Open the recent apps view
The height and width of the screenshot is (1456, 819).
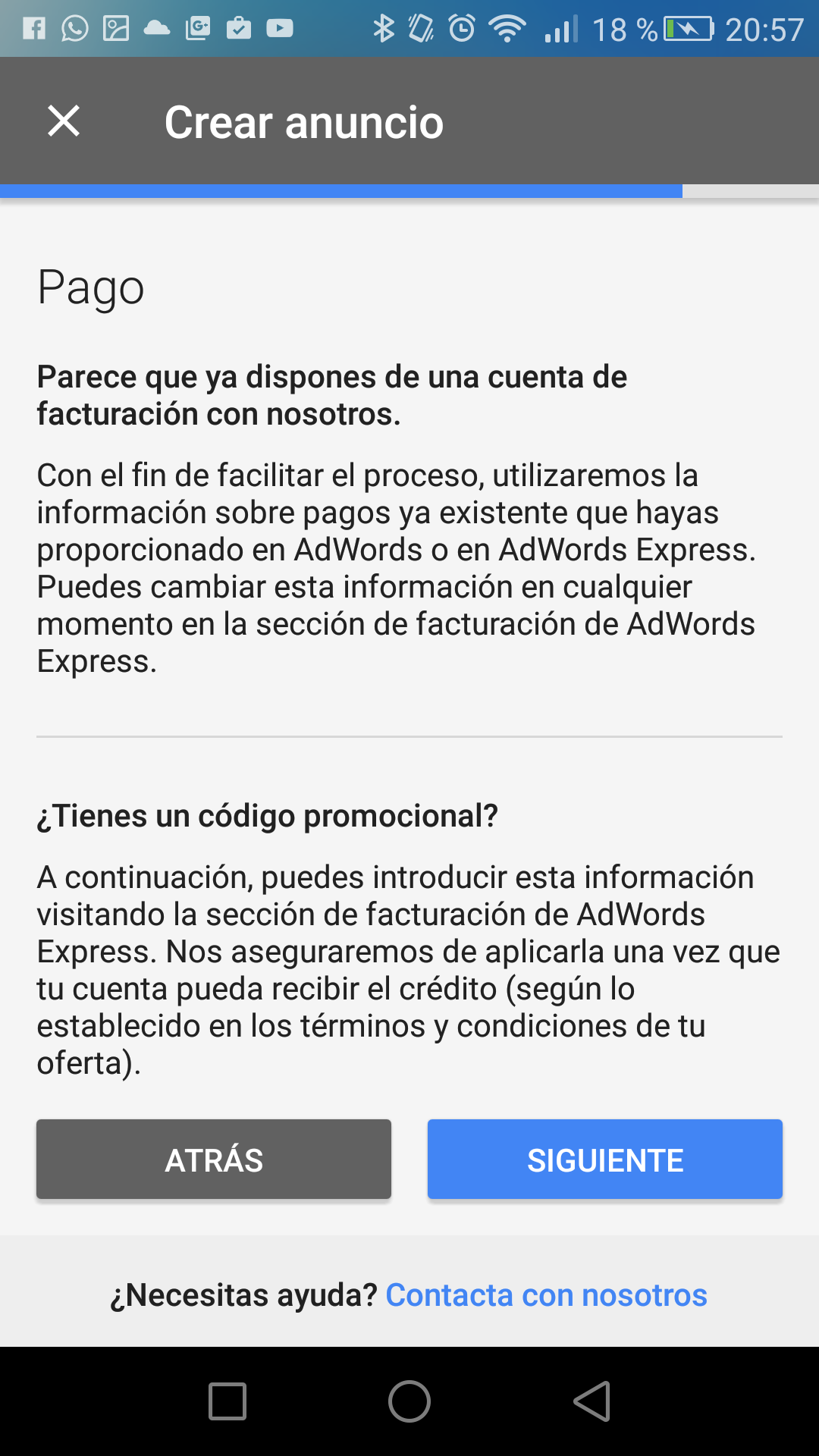(227, 1401)
